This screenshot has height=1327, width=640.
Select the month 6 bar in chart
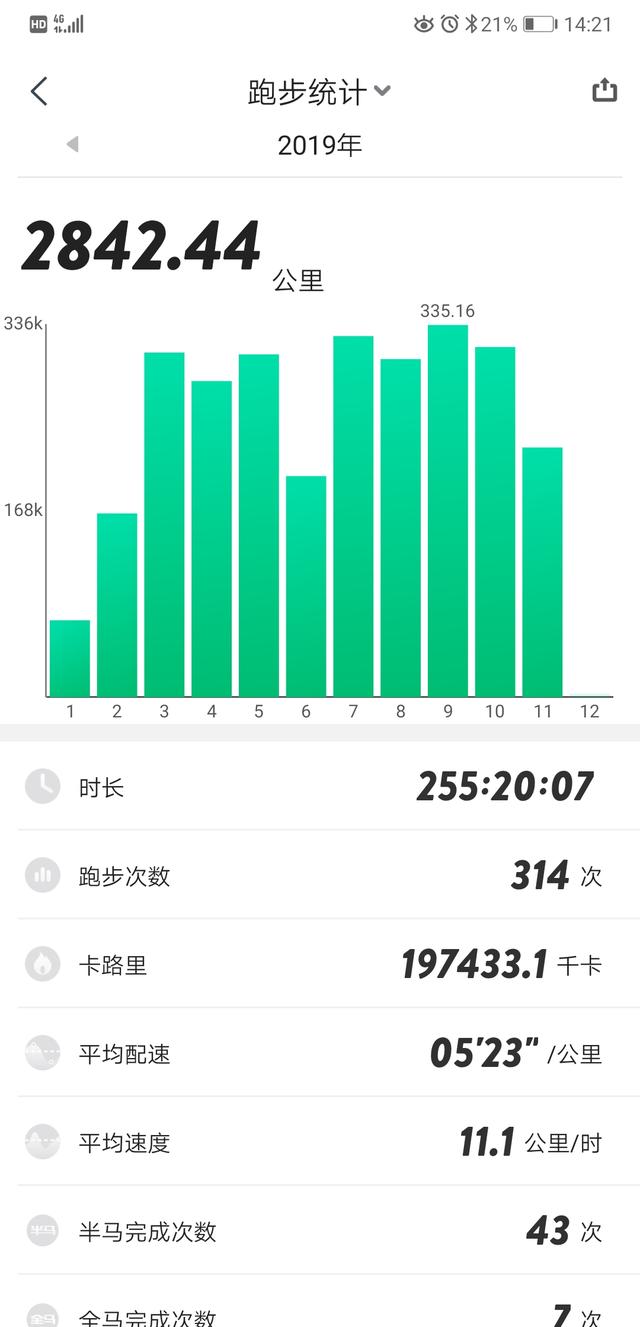click(306, 586)
